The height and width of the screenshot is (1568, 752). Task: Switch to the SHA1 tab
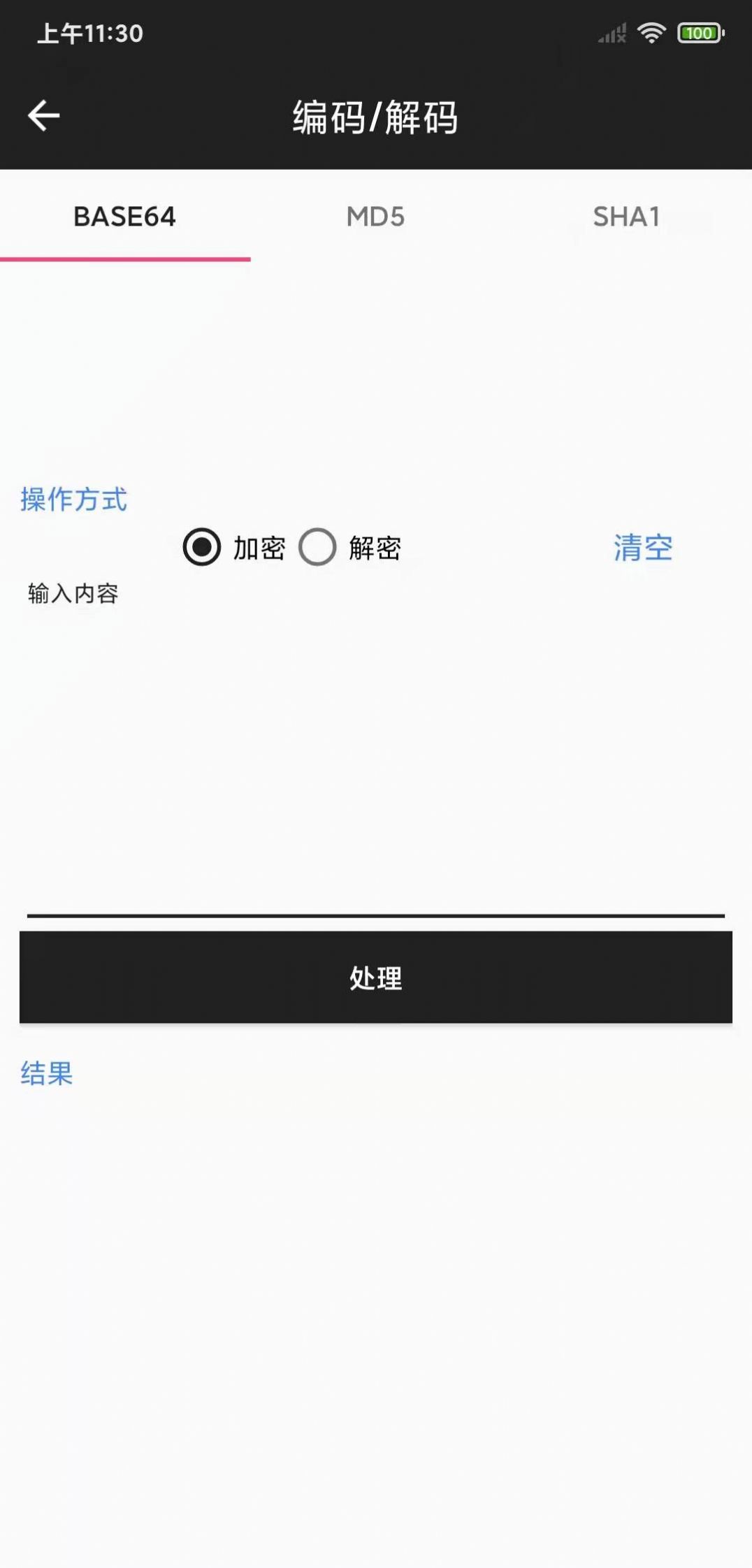point(627,217)
